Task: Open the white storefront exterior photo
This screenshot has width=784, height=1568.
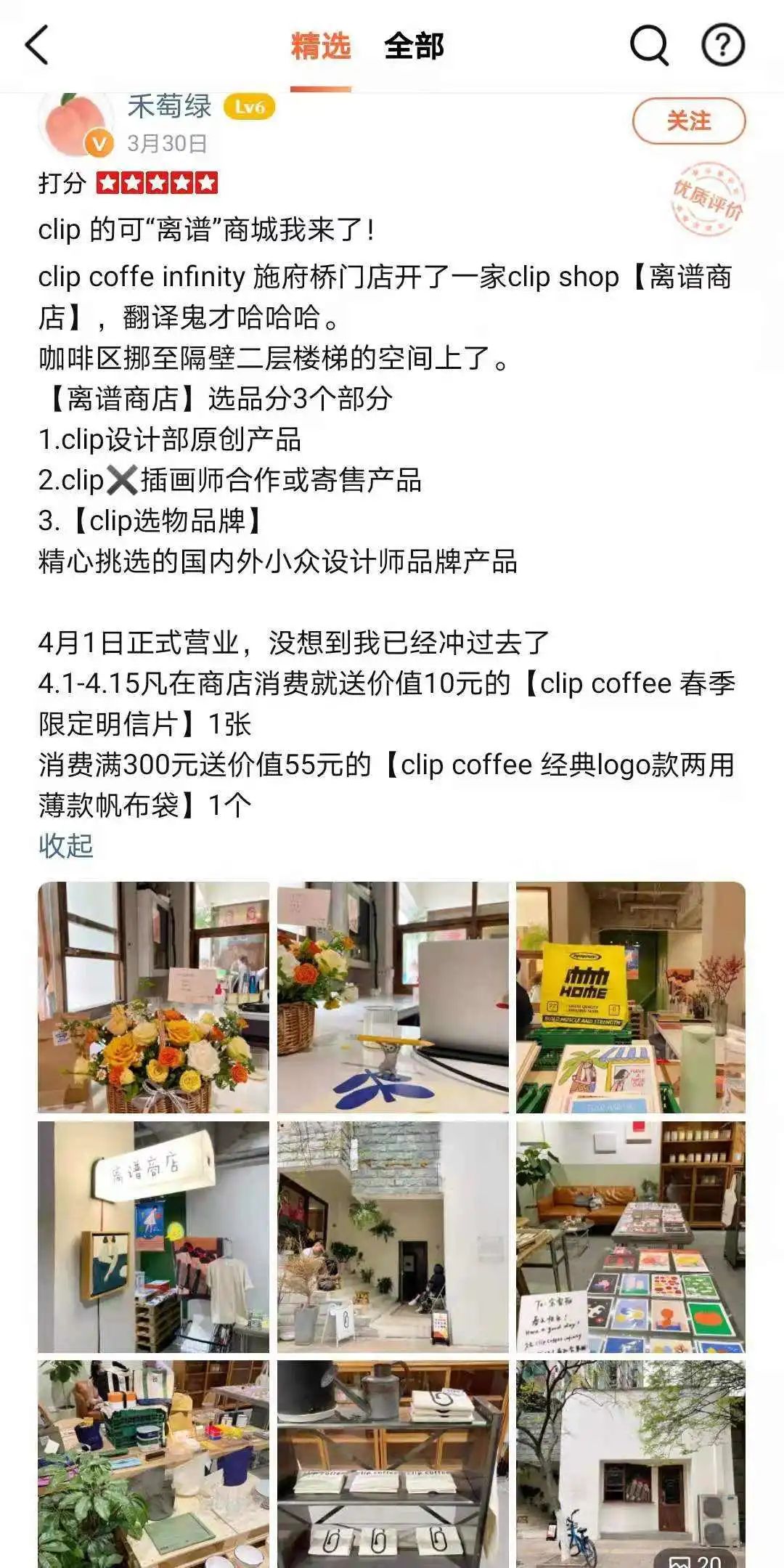Action: pyautogui.click(x=630, y=1463)
